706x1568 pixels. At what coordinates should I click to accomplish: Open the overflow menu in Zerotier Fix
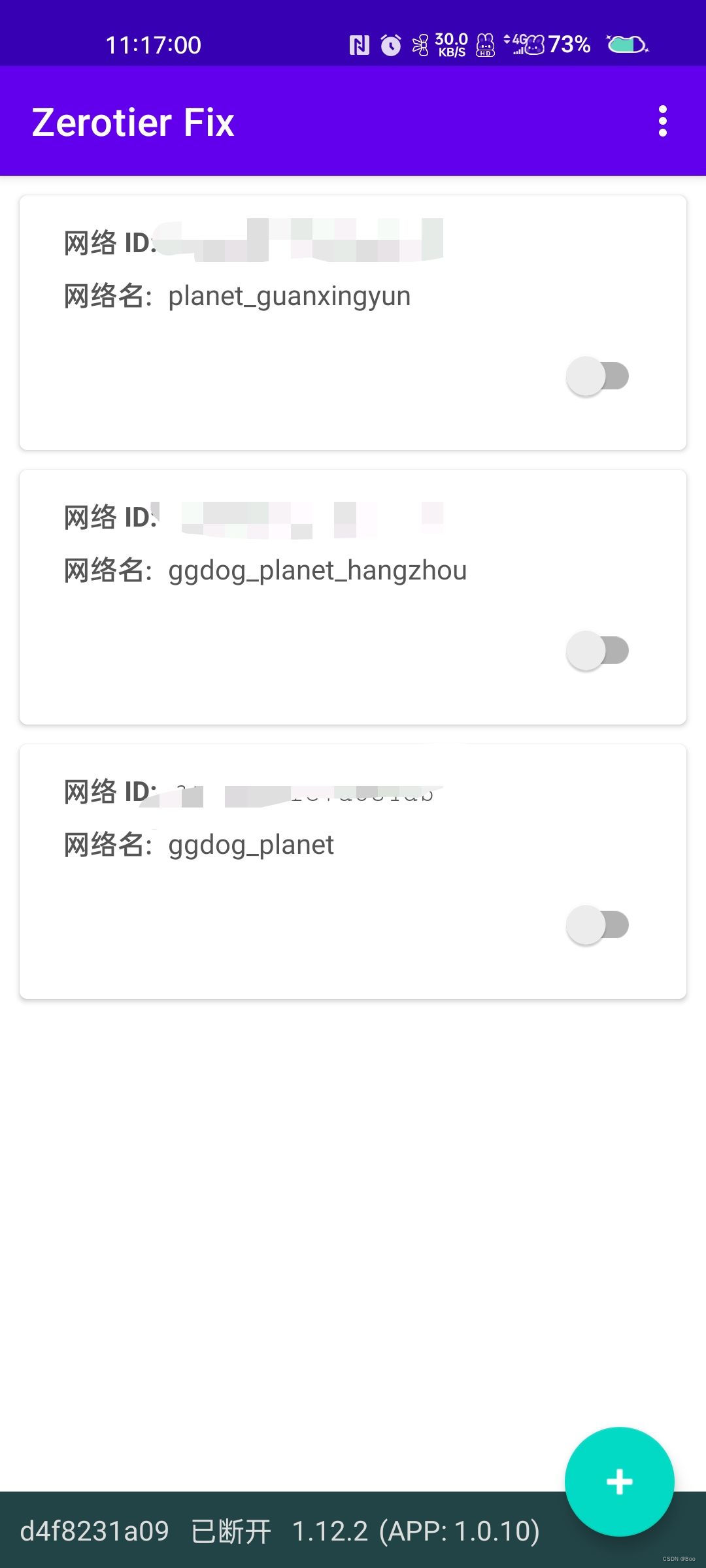click(x=663, y=121)
